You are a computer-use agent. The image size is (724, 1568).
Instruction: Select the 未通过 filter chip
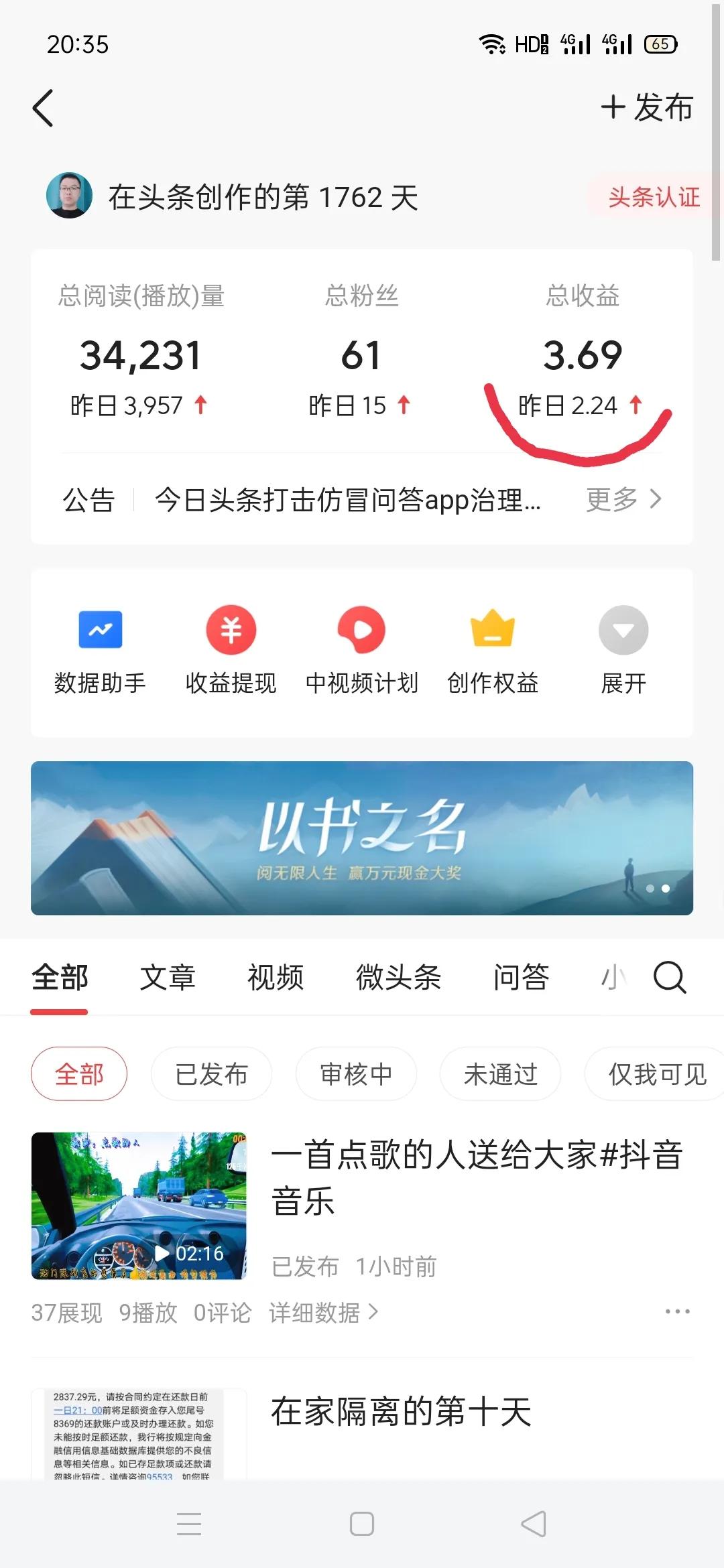499,1073
